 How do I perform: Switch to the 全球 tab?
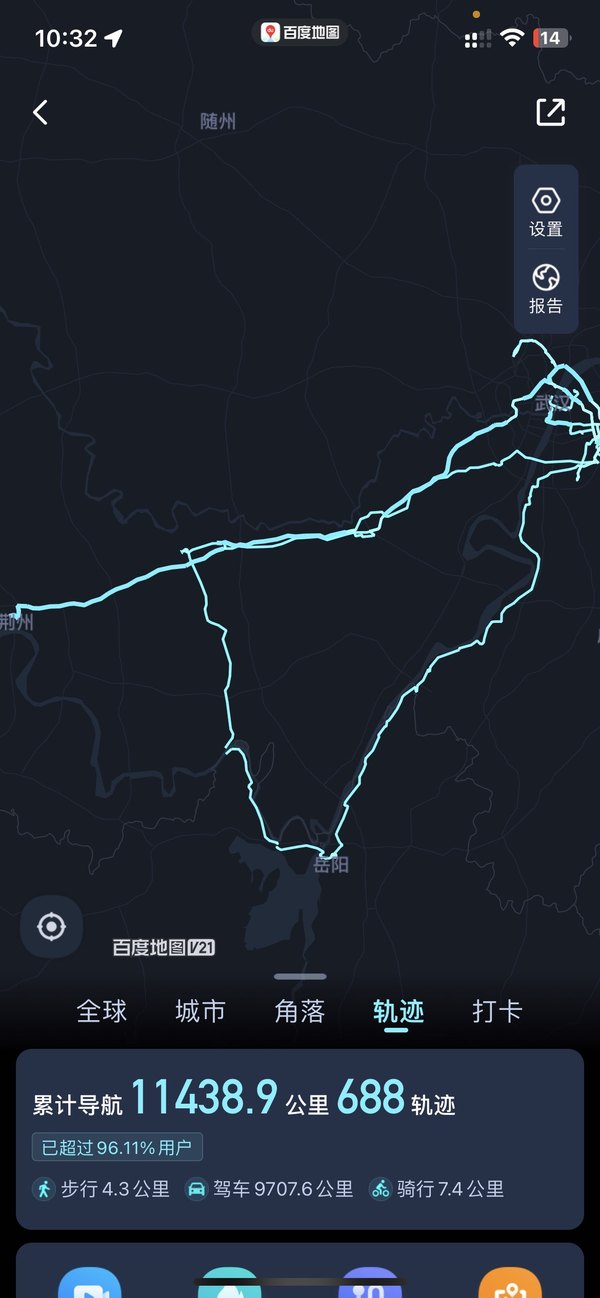pyautogui.click(x=102, y=1011)
